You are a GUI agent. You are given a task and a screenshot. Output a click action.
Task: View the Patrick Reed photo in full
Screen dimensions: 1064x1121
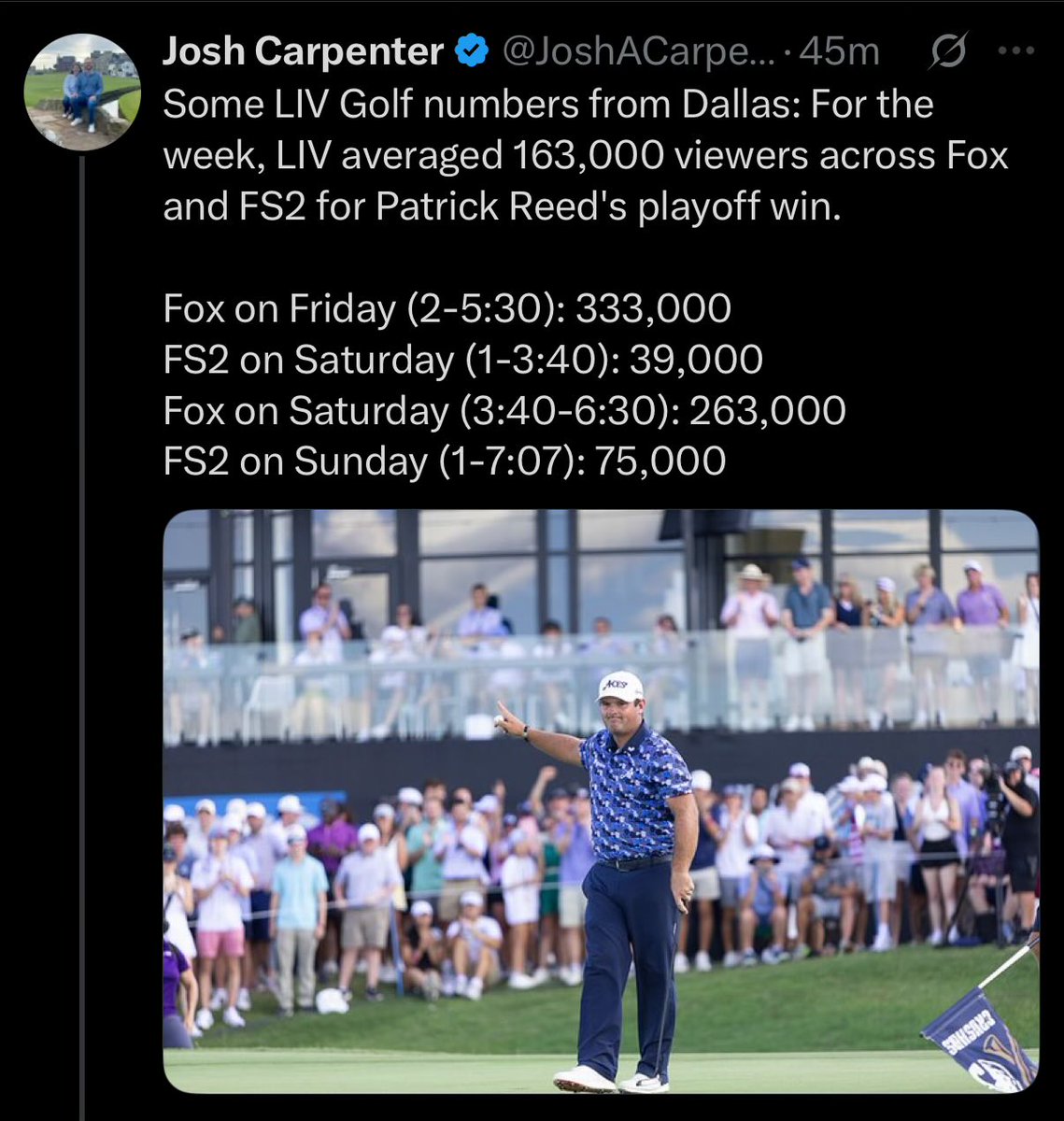[x=601, y=801]
